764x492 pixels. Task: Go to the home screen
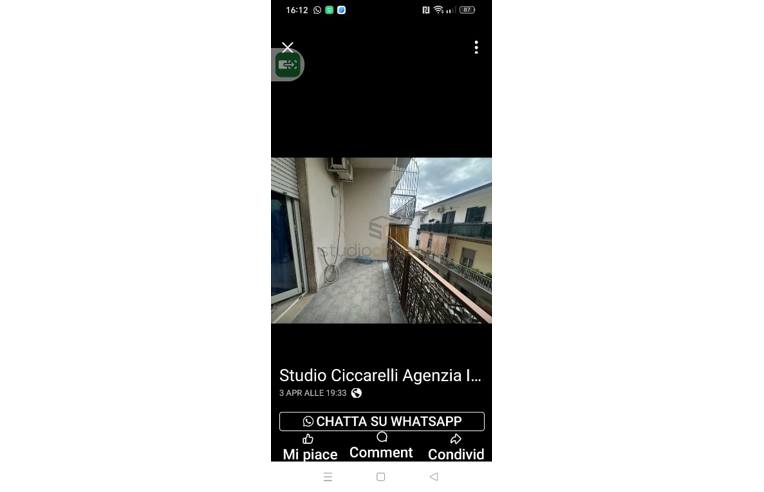tap(380, 477)
